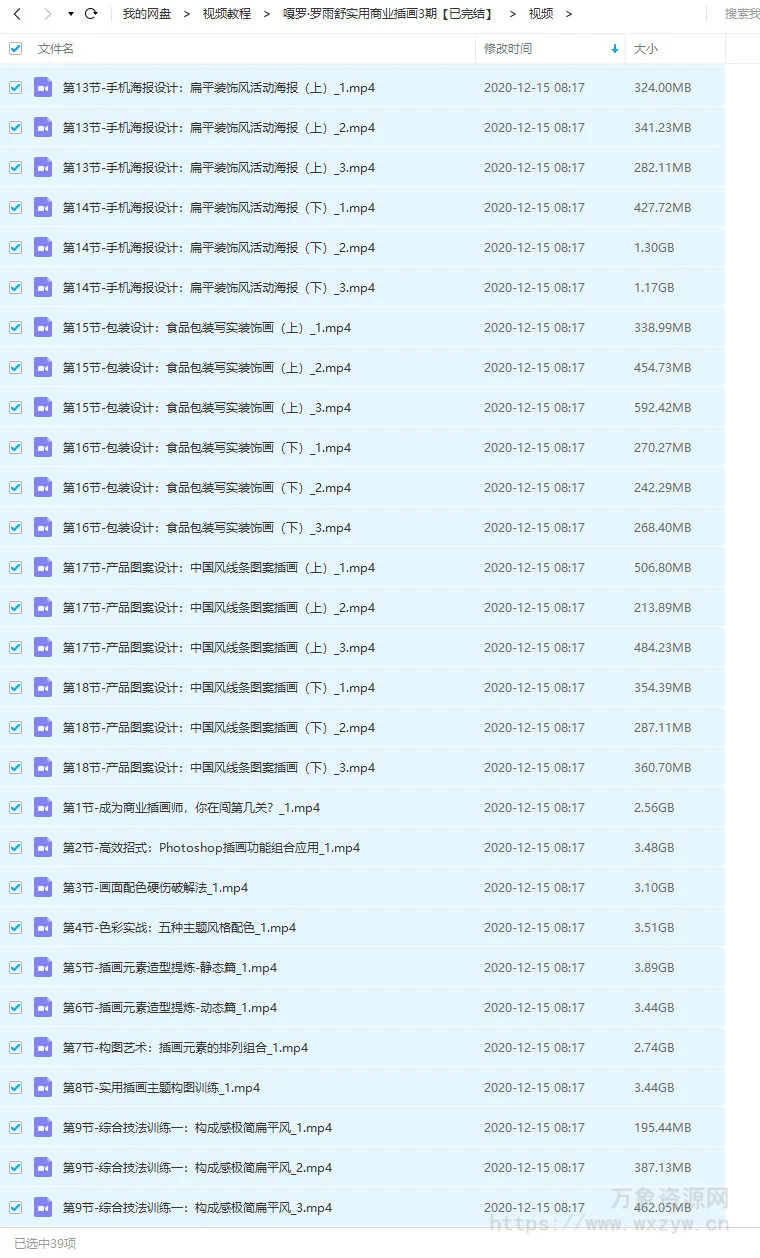Uncheck 第3节-画面配色硬伤破解法_1.mp4

point(15,888)
